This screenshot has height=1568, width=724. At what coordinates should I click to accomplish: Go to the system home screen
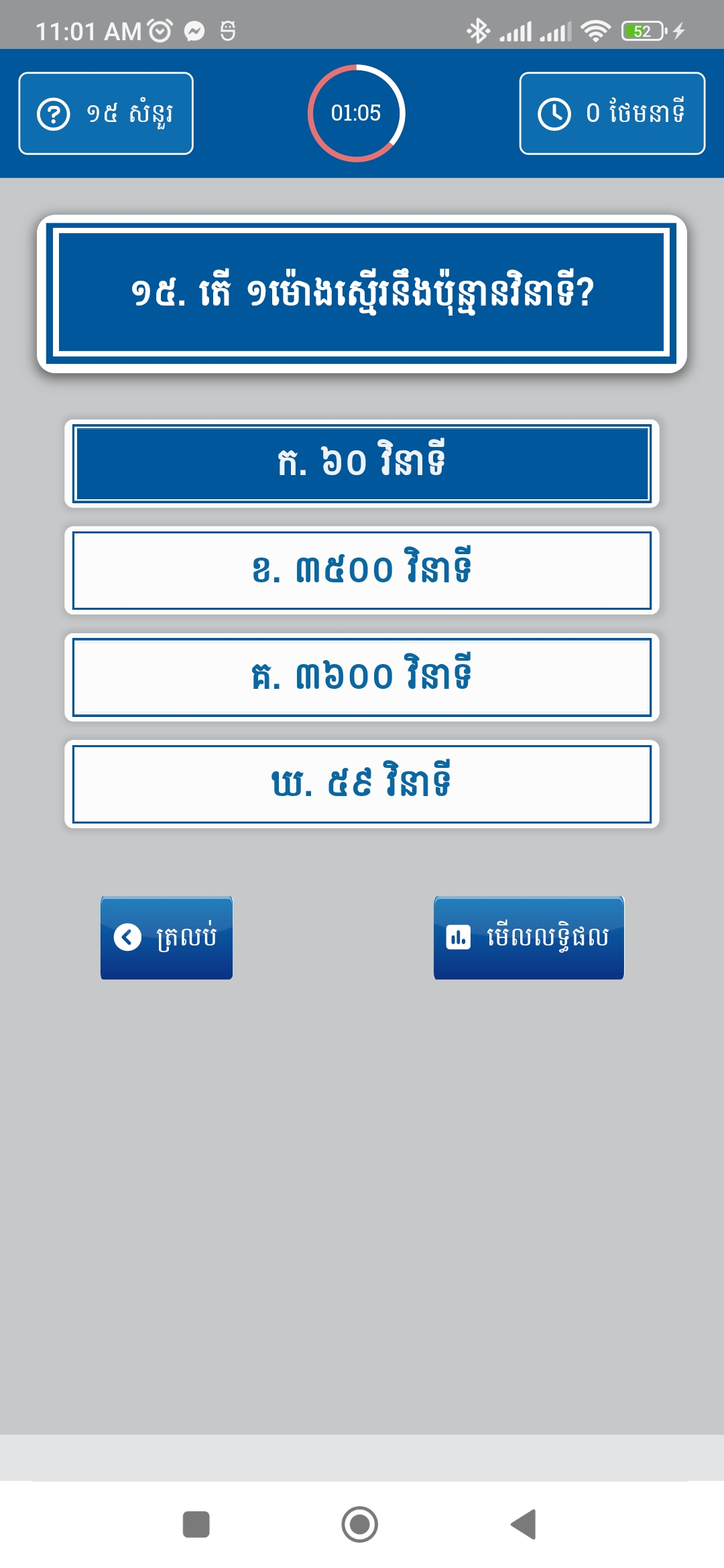(x=360, y=1524)
